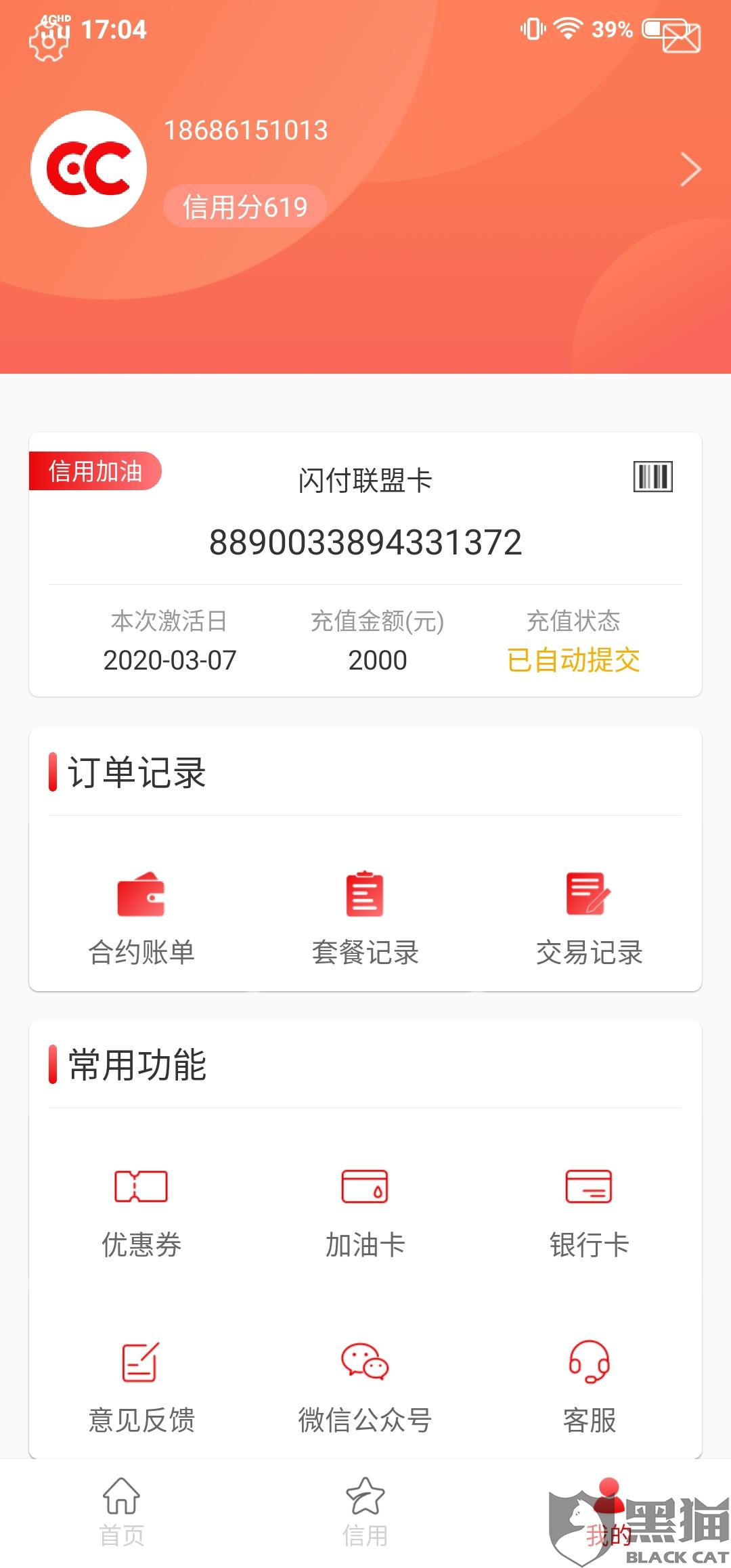This screenshot has height=1568, width=731.
Task: View 套餐记录
Action: click(x=365, y=917)
